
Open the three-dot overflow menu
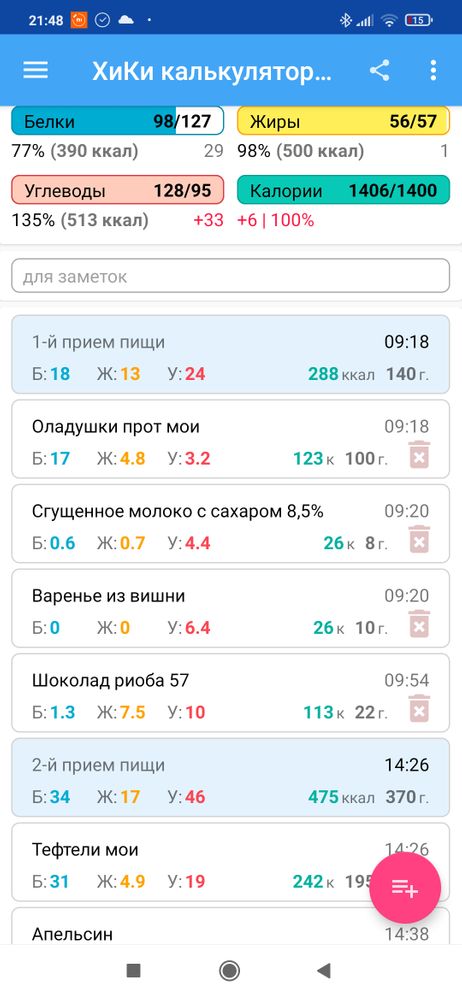pyautogui.click(x=434, y=70)
